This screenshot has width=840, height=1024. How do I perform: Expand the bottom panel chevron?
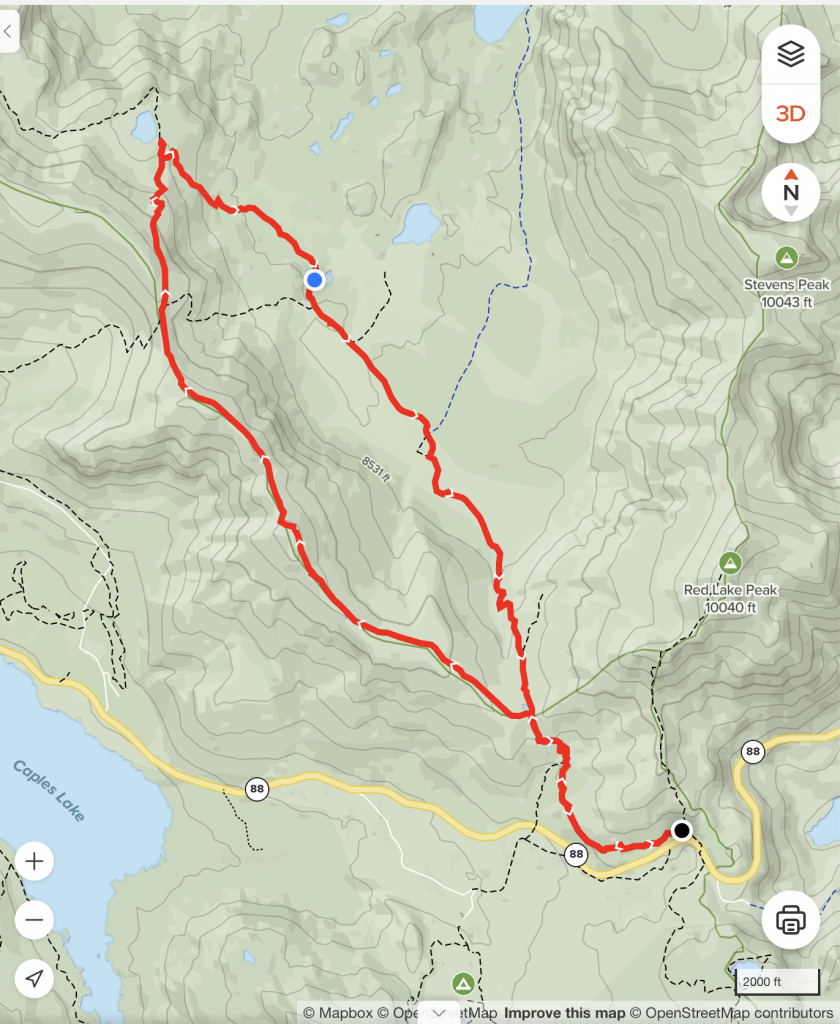(438, 1013)
